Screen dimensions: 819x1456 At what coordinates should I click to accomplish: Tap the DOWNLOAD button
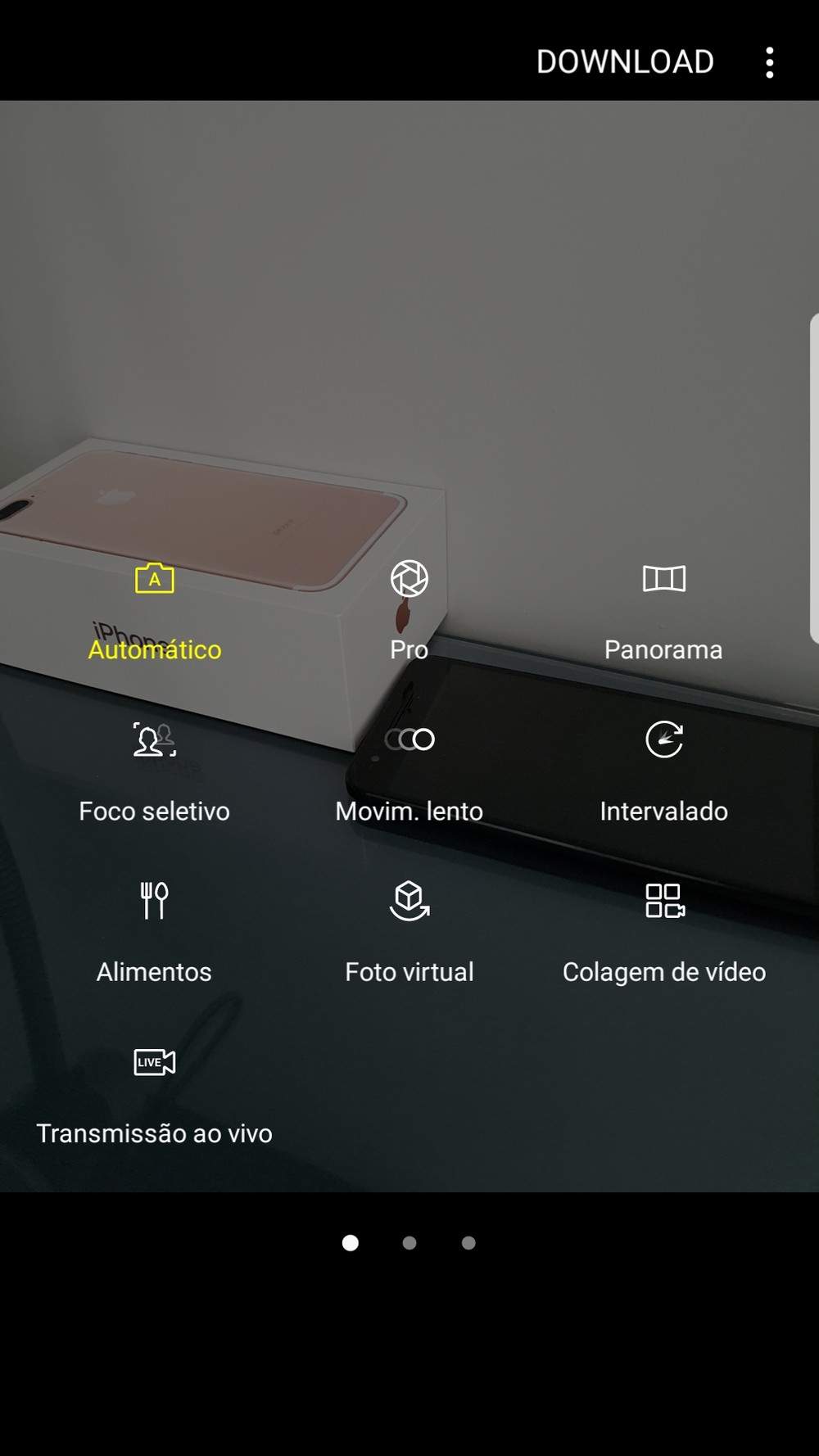pos(625,62)
